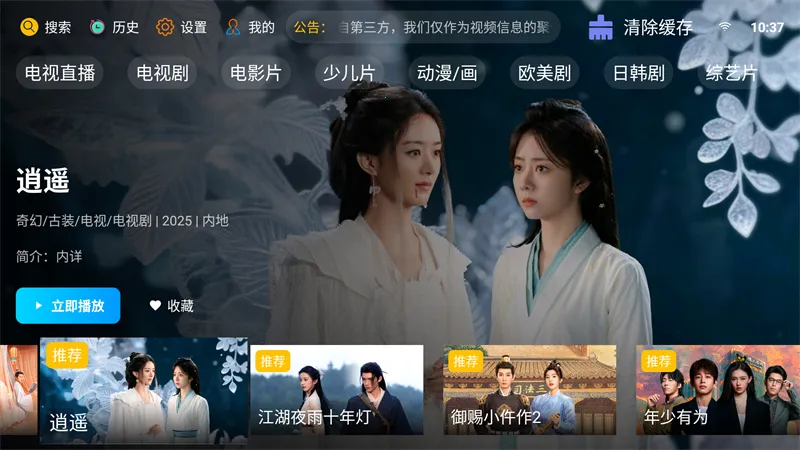Open the 御赐小仵作2 card
Screen dimensions: 800x450
pos(530,390)
